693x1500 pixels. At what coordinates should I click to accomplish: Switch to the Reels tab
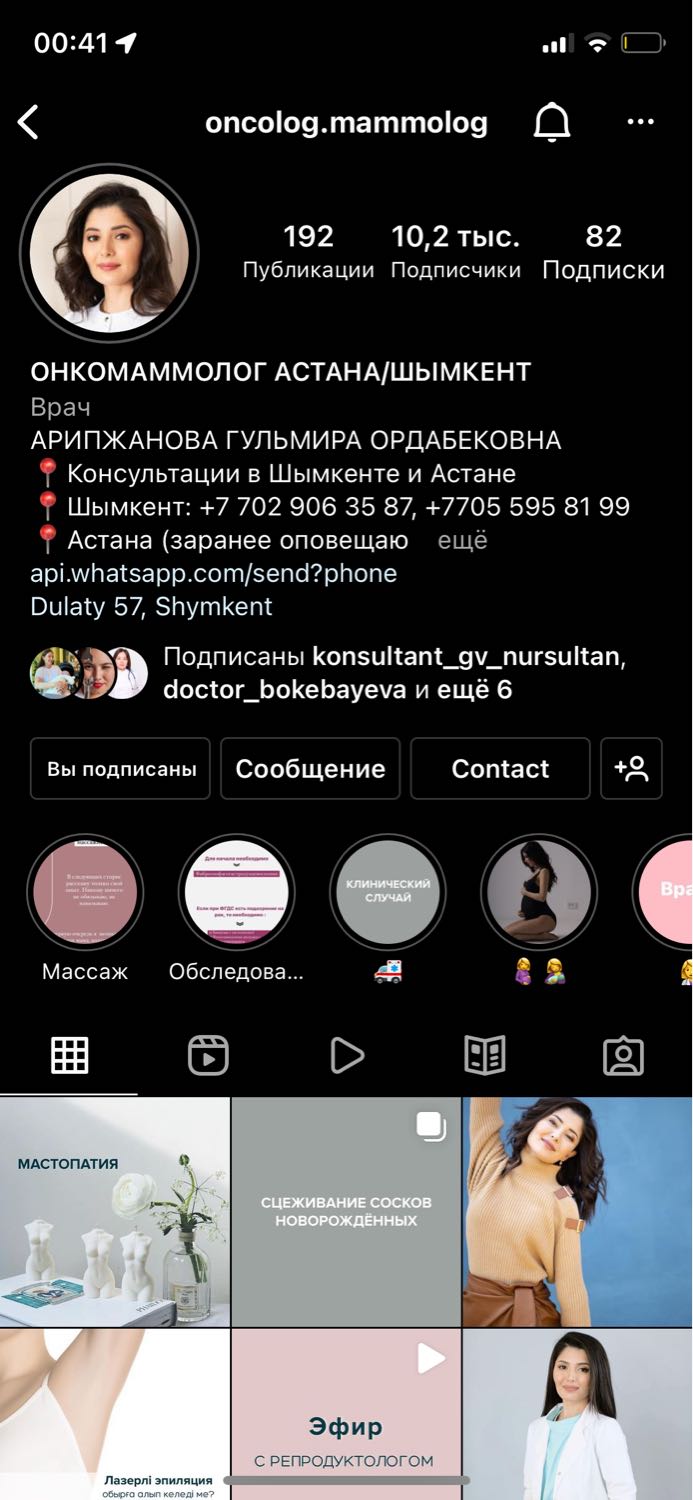point(208,1055)
